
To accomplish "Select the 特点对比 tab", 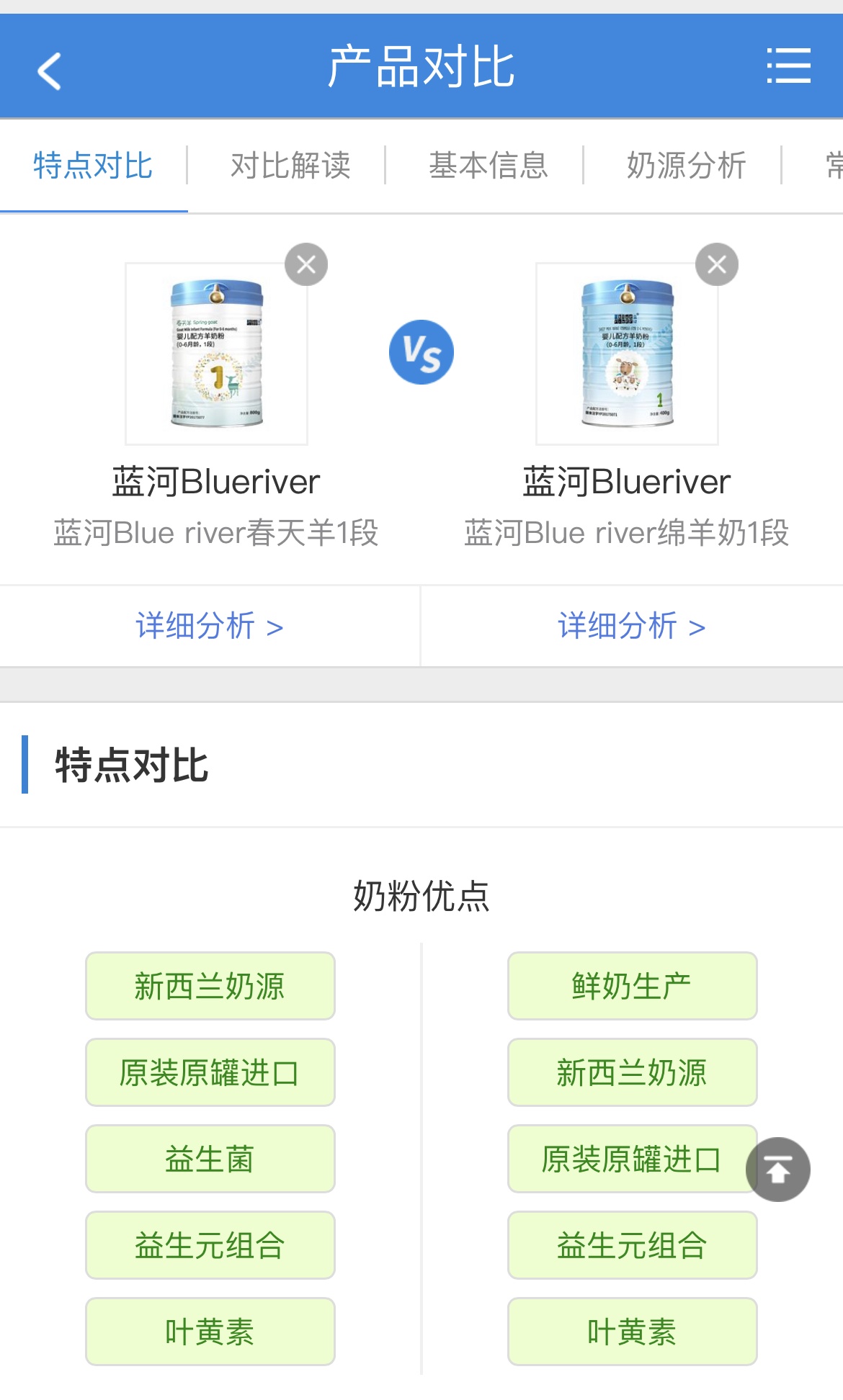I will [x=93, y=166].
